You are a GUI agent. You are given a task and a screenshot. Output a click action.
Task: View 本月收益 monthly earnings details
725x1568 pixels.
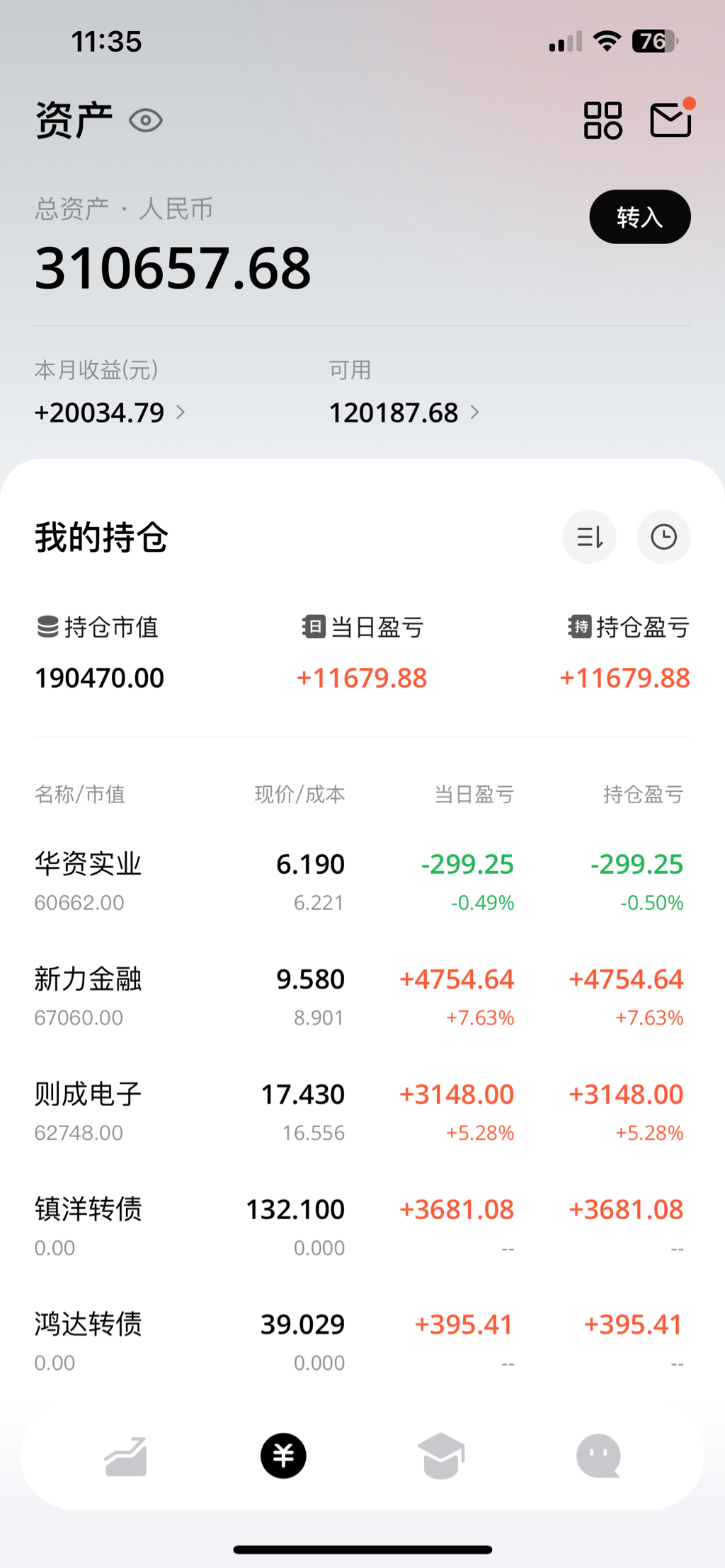[110, 413]
